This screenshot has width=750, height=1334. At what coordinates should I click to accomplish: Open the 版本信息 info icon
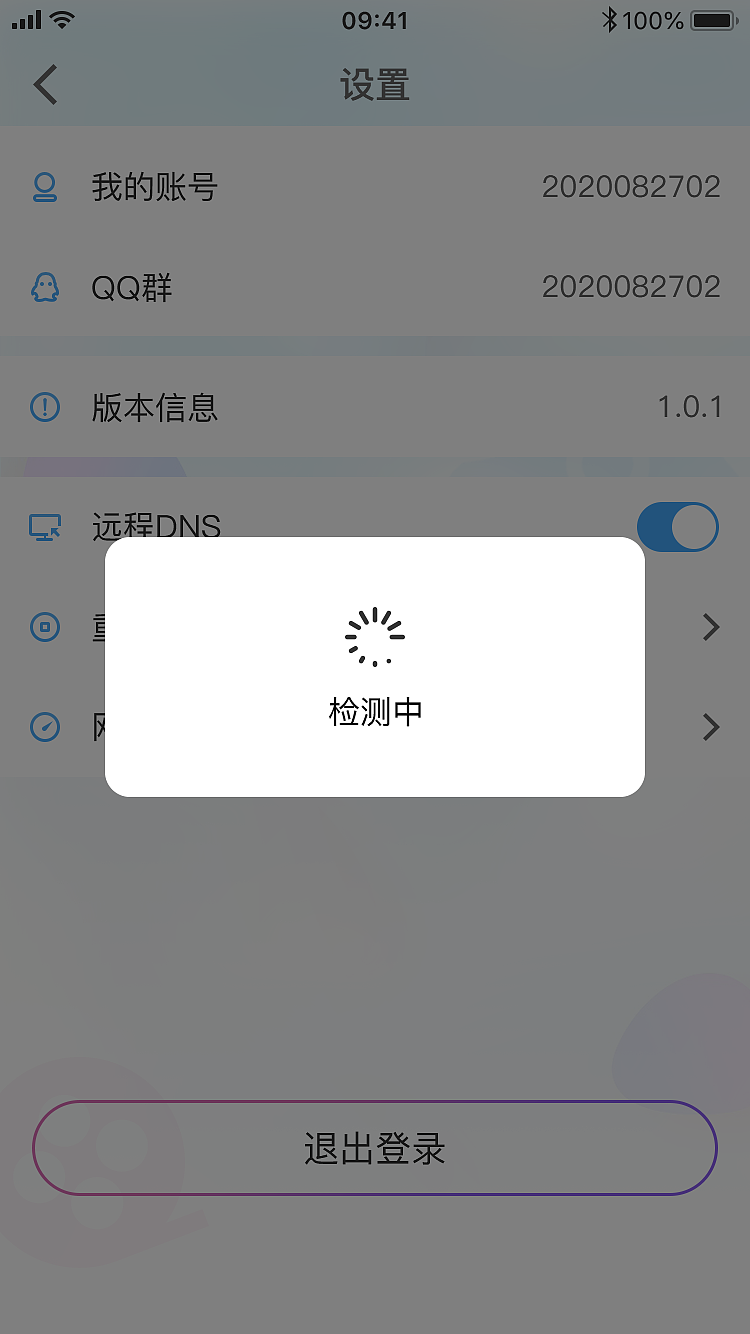[x=42, y=407]
